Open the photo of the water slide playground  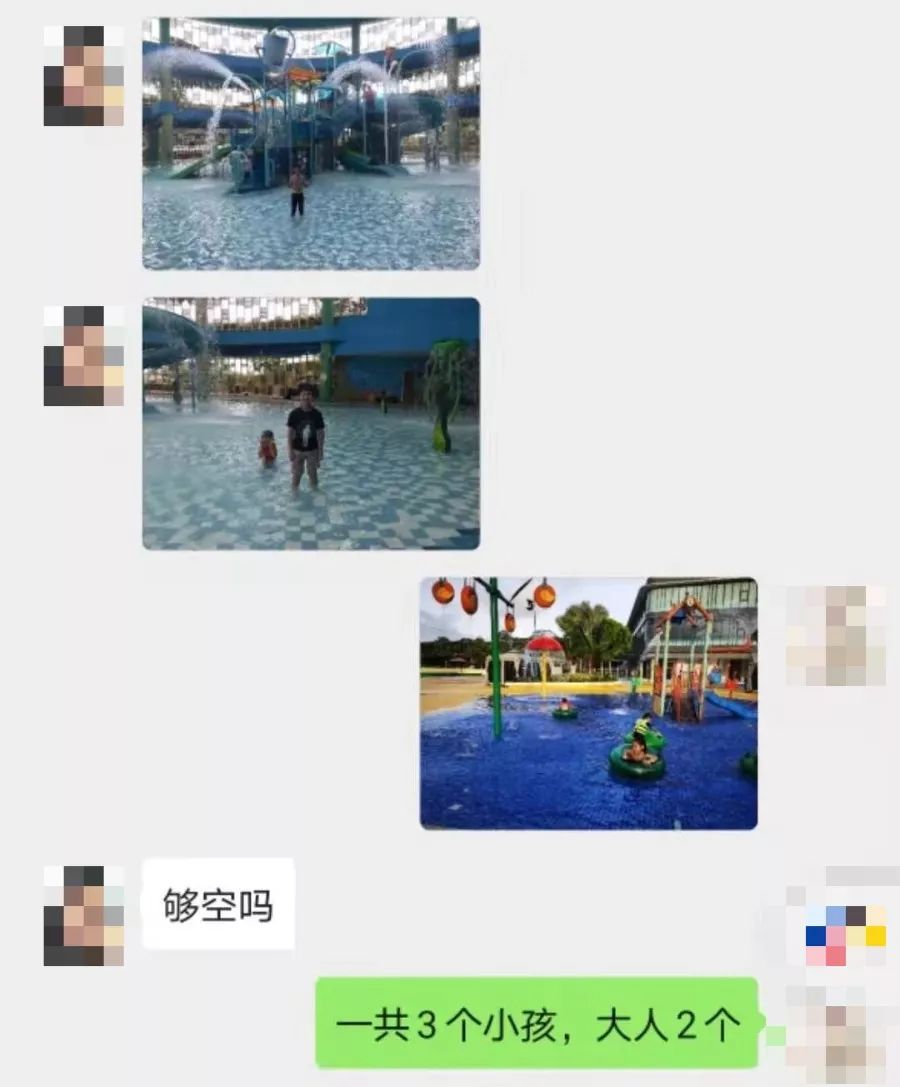click(310, 143)
